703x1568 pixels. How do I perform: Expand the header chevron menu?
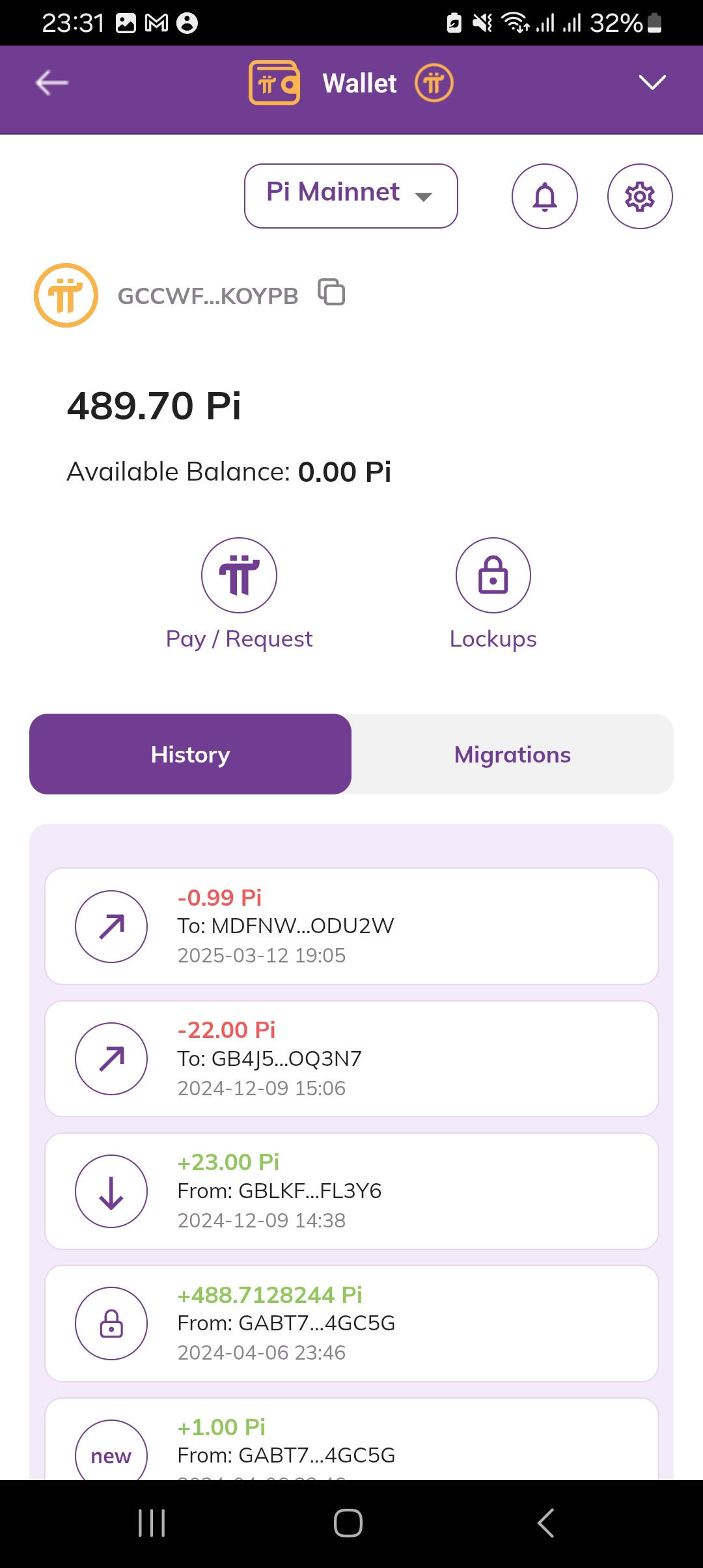click(x=652, y=82)
